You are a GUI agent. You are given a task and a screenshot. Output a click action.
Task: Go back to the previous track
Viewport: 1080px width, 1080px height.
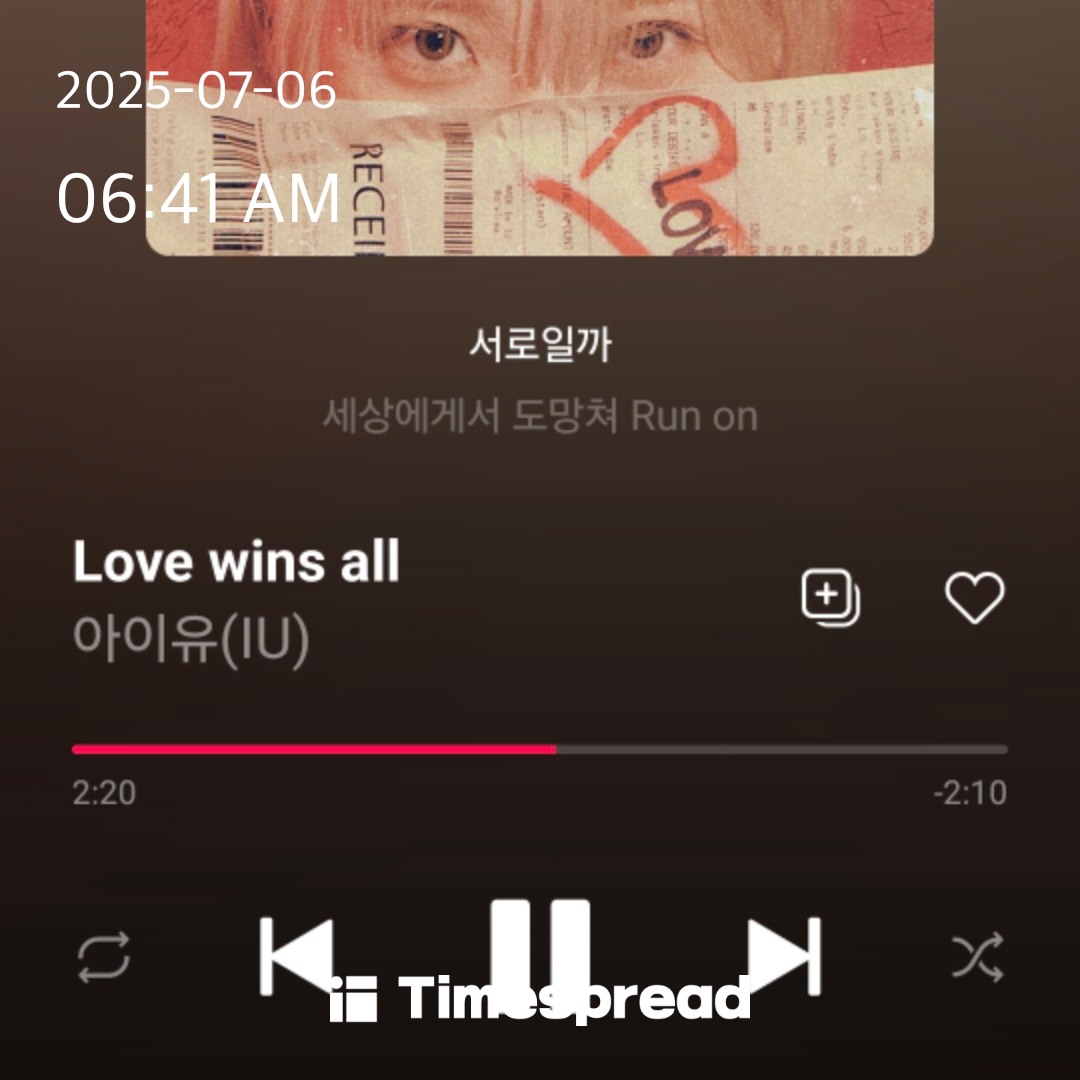[x=296, y=955]
